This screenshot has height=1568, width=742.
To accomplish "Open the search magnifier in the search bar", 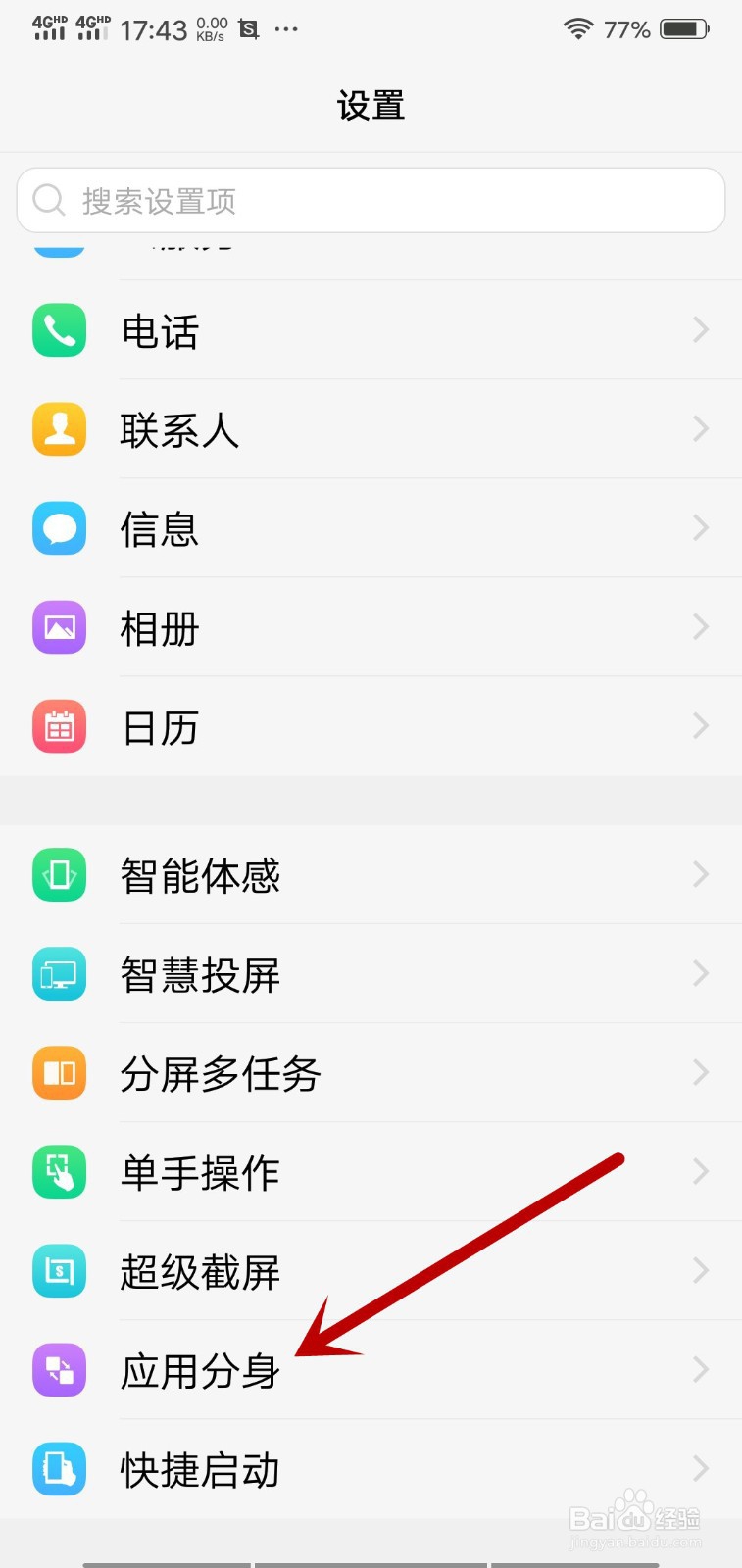I will (x=47, y=200).
